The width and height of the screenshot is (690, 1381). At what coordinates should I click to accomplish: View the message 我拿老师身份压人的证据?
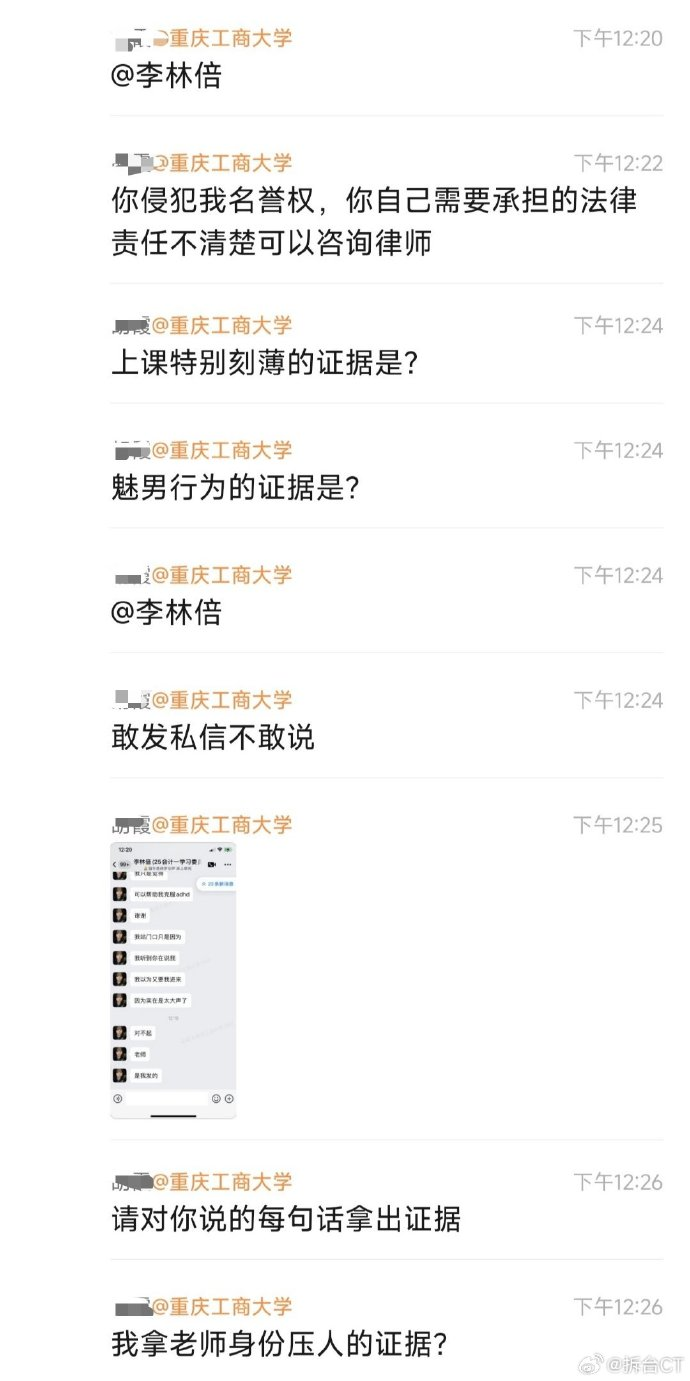click(x=279, y=1344)
